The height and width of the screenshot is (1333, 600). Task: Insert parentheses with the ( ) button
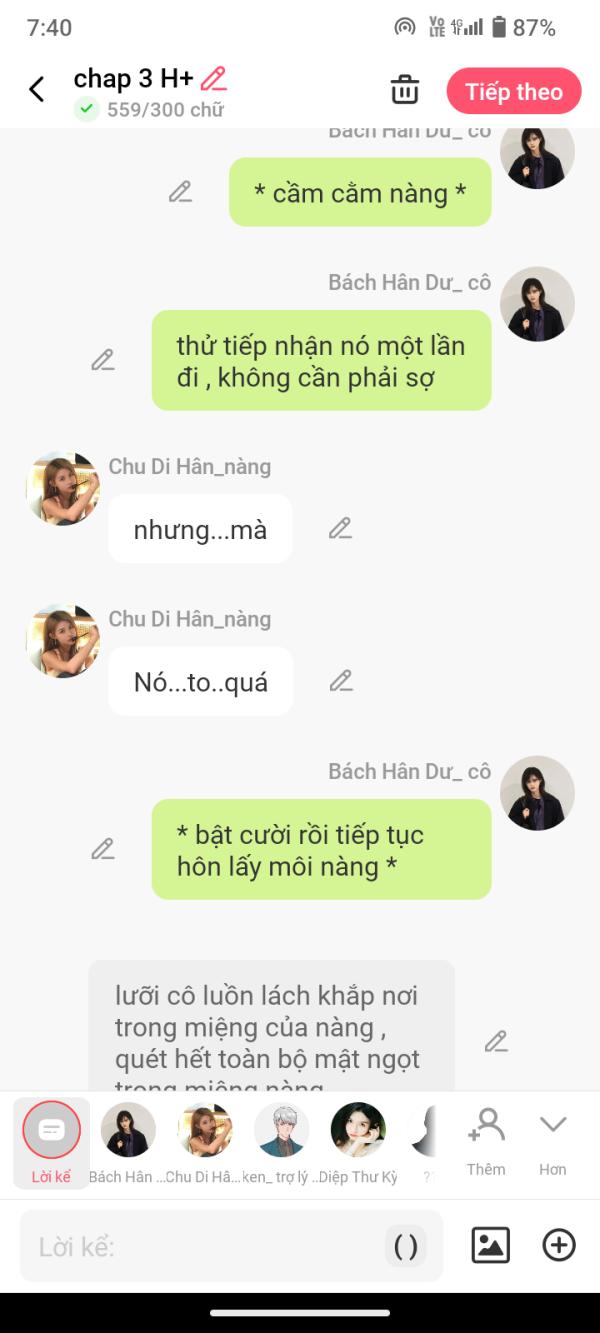pos(406,1246)
